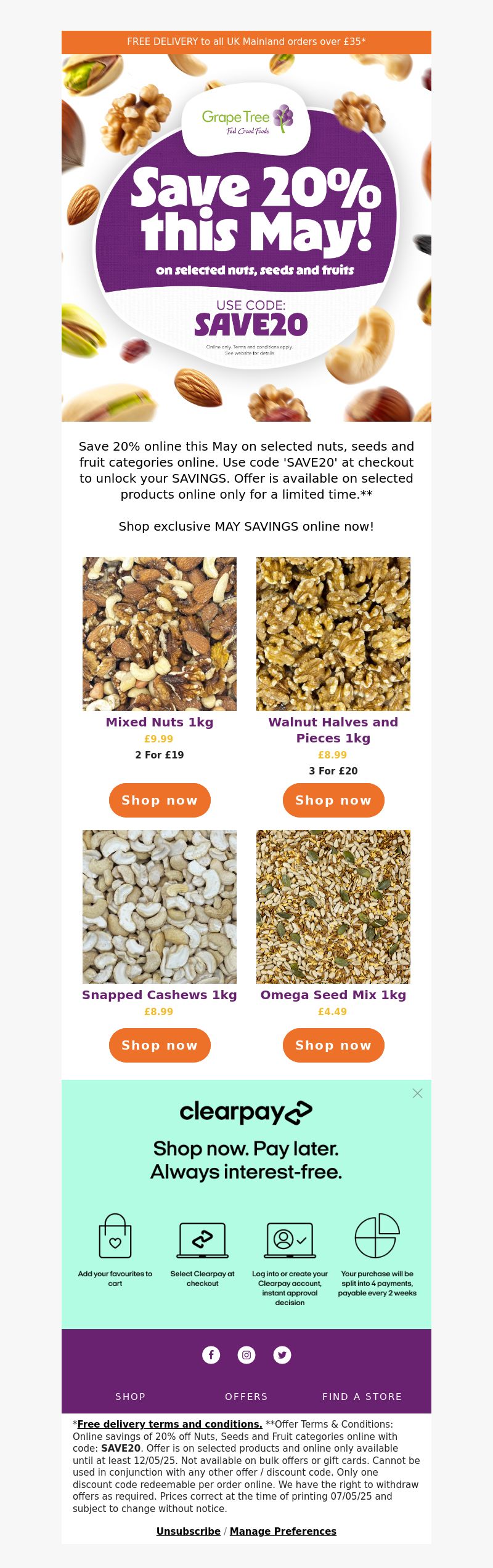
Task: Select FIND A STORE
Action: tap(362, 1397)
